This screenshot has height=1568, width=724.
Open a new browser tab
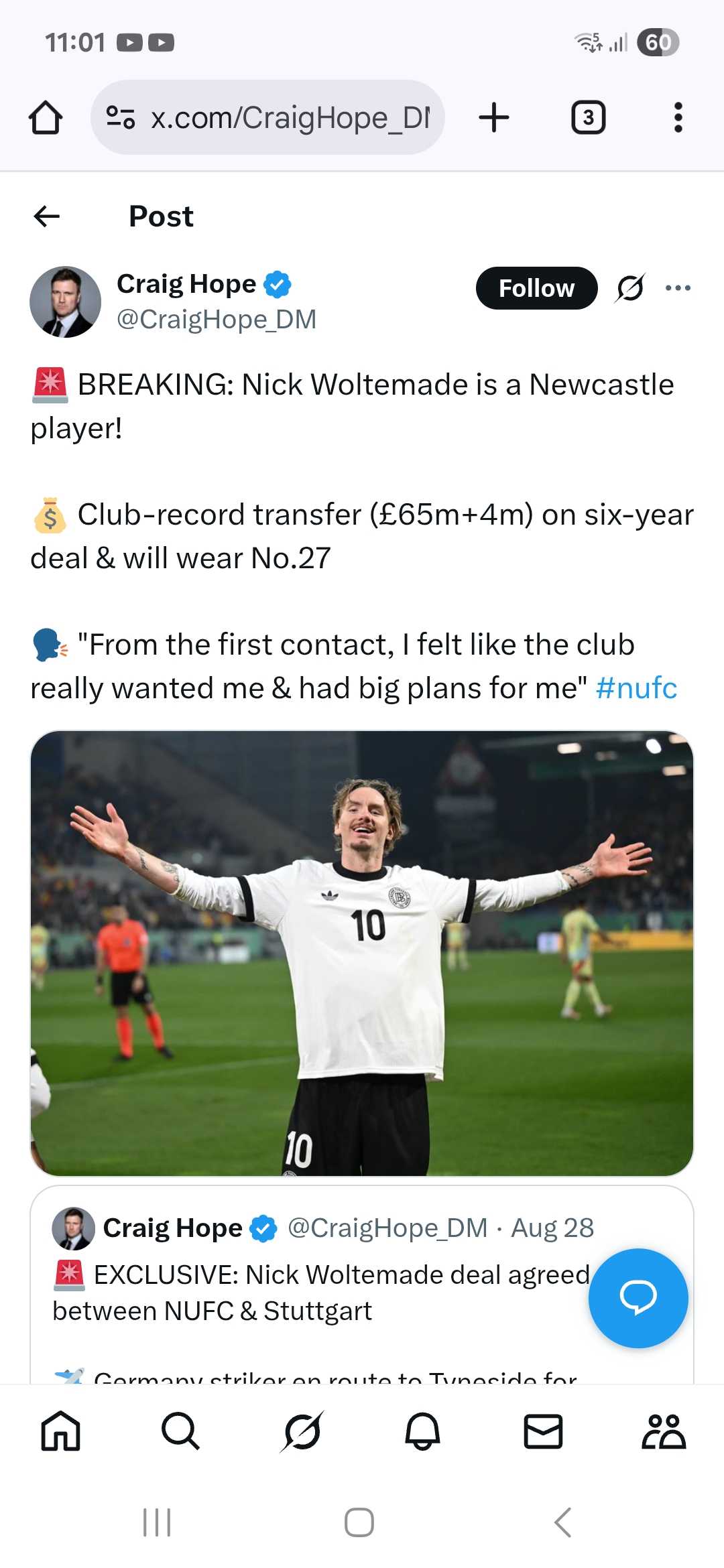coord(494,118)
